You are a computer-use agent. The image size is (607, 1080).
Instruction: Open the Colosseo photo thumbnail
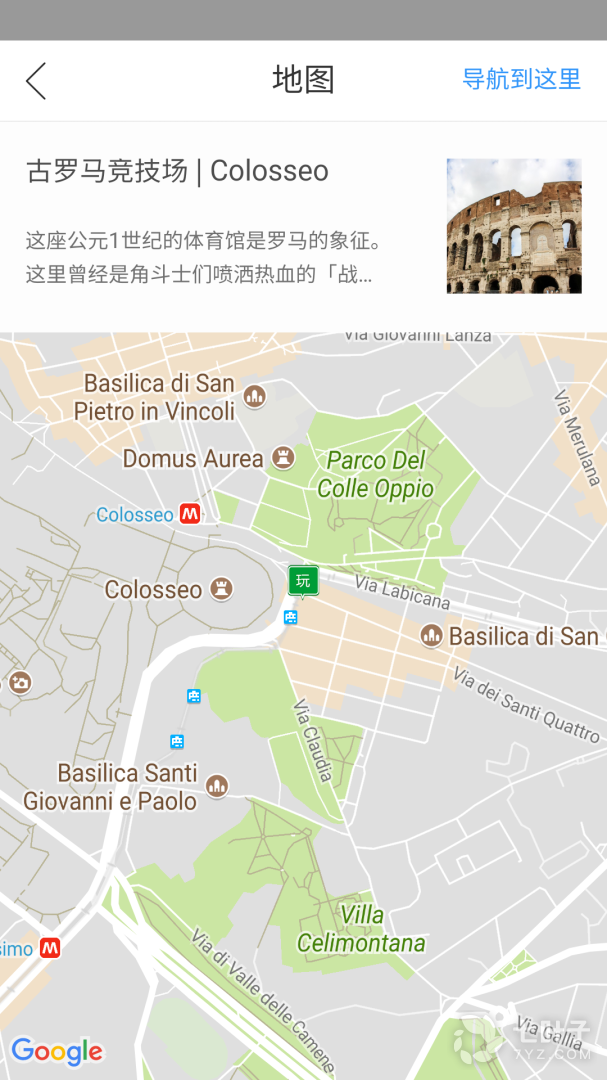(514, 226)
